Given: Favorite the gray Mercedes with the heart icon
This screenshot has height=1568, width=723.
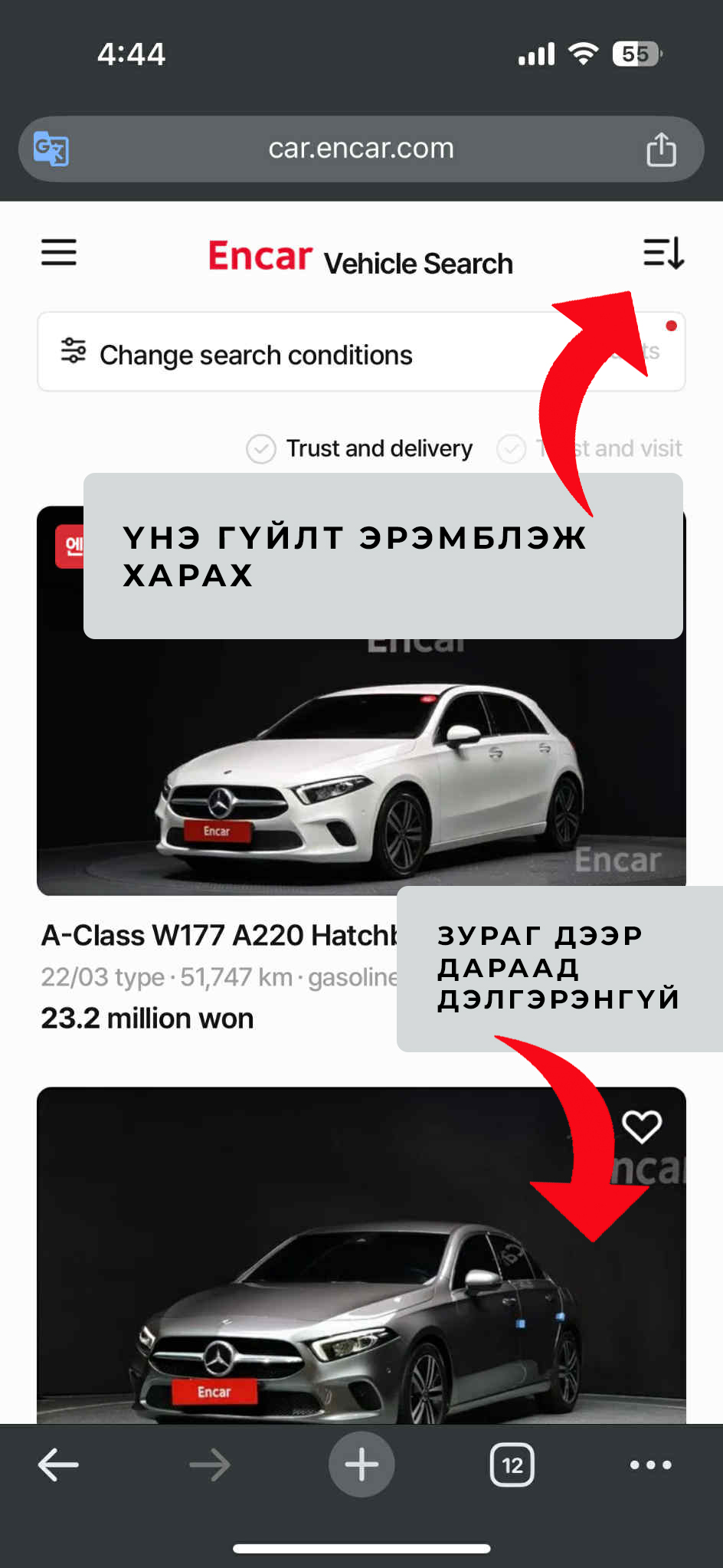Looking at the screenshot, I should 642,1127.
